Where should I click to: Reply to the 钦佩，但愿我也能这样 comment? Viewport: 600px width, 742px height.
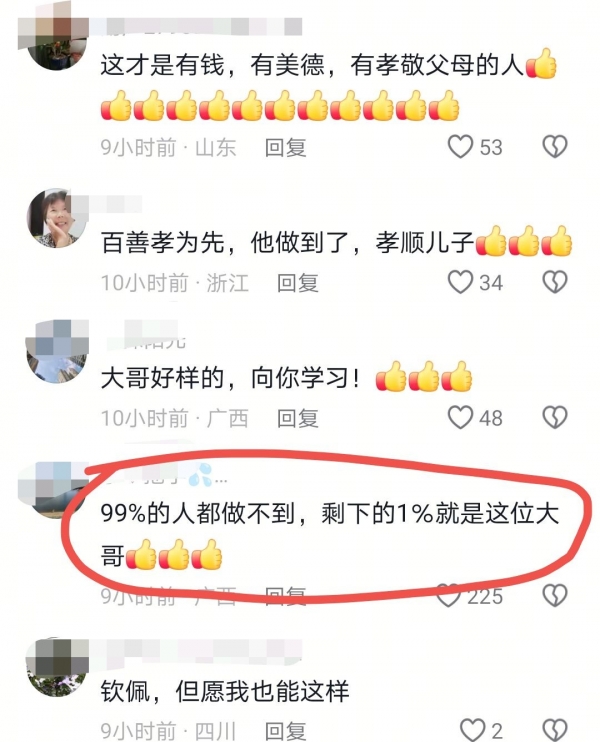[x=285, y=730]
